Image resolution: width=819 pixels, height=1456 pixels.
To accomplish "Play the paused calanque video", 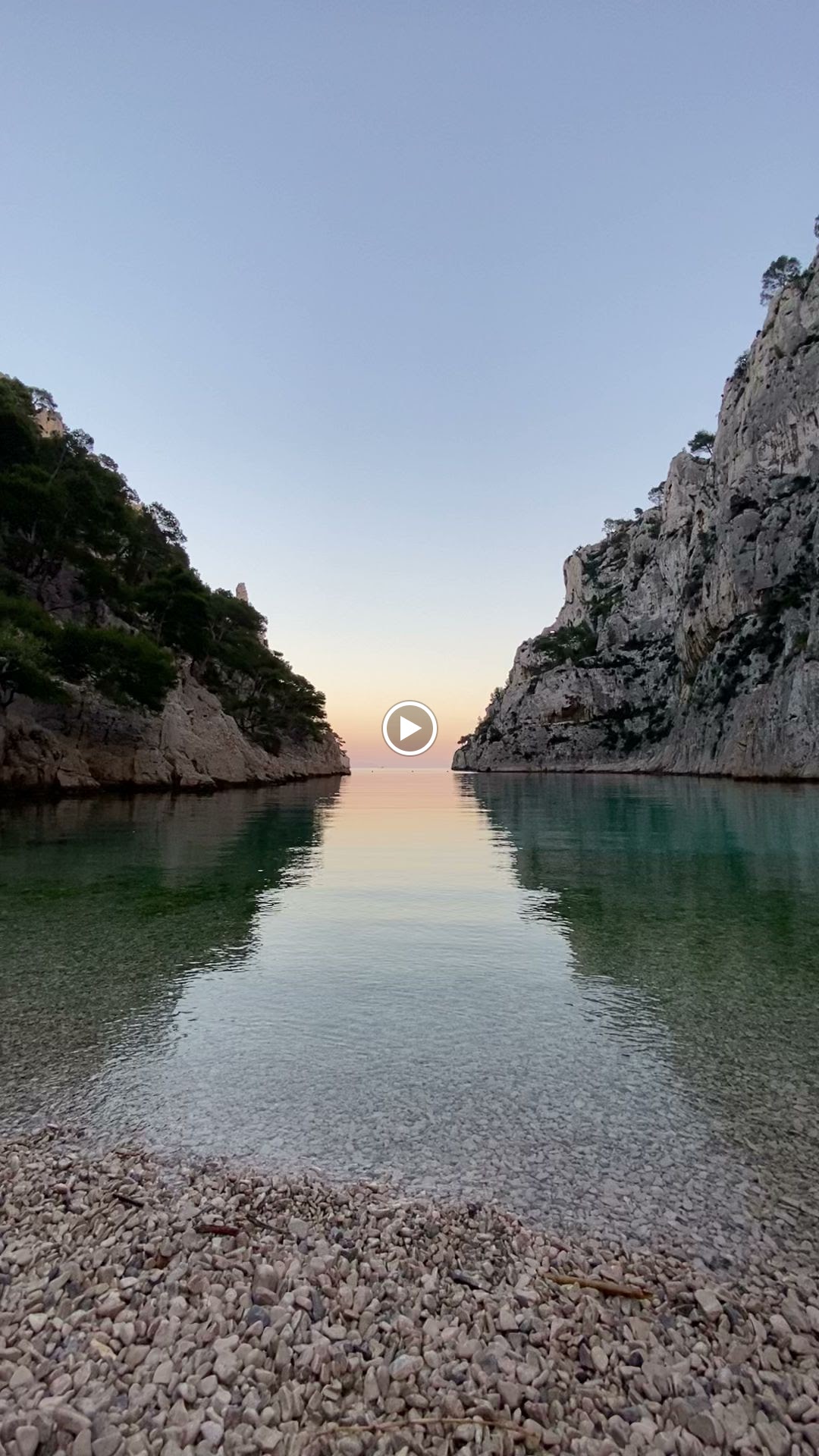I will coord(409,728).
